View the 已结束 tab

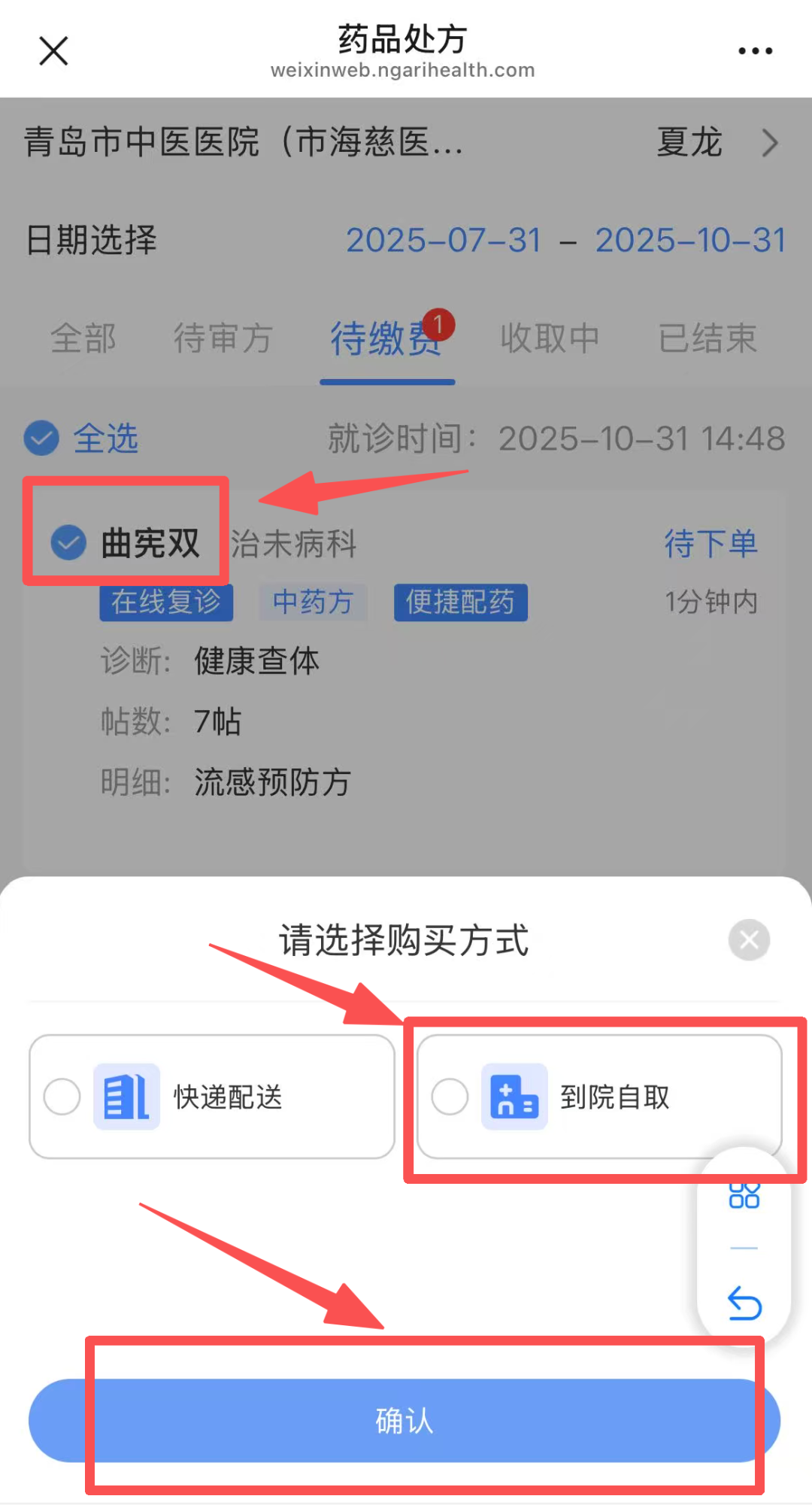(707, 338)
